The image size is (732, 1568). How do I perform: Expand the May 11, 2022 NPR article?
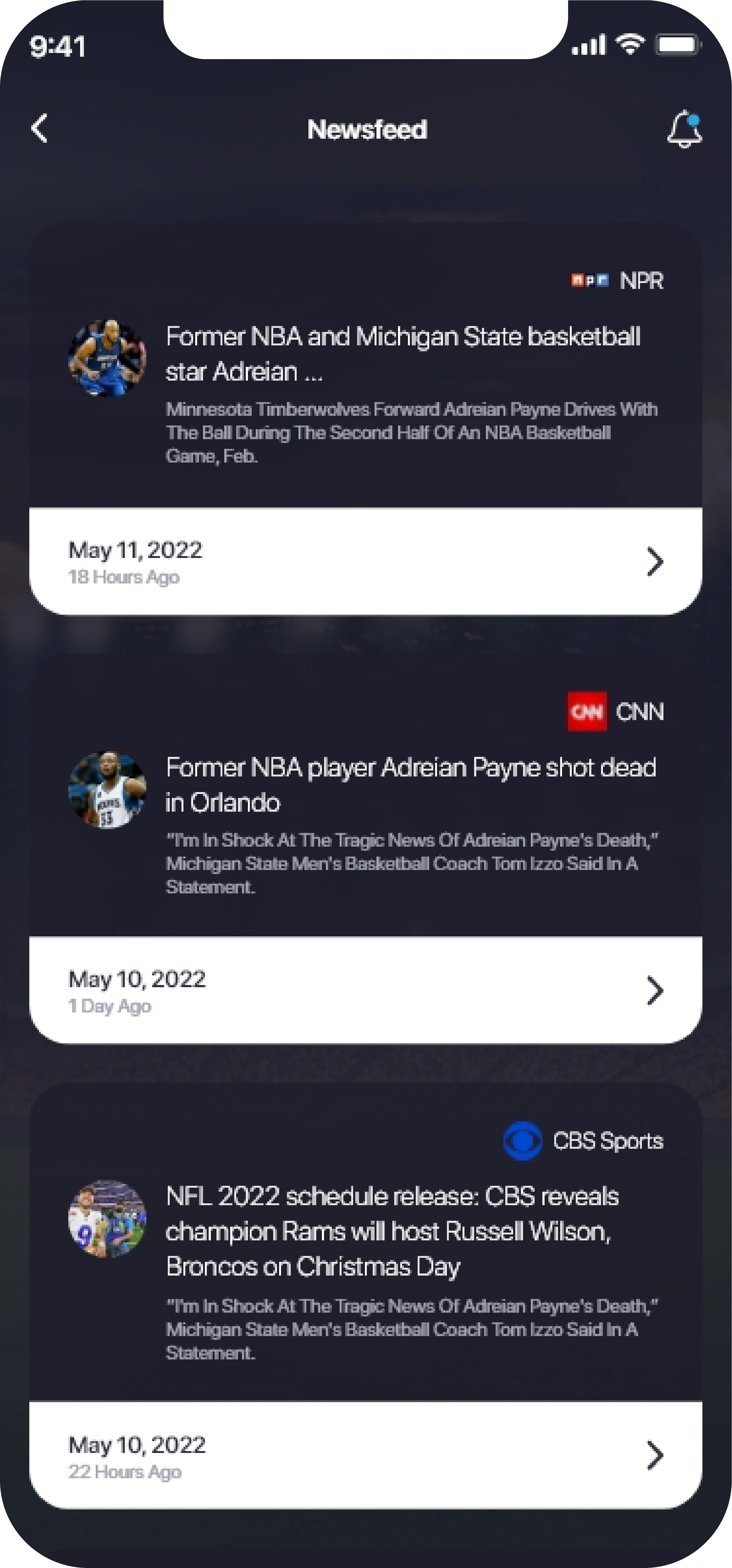(655, 561)
